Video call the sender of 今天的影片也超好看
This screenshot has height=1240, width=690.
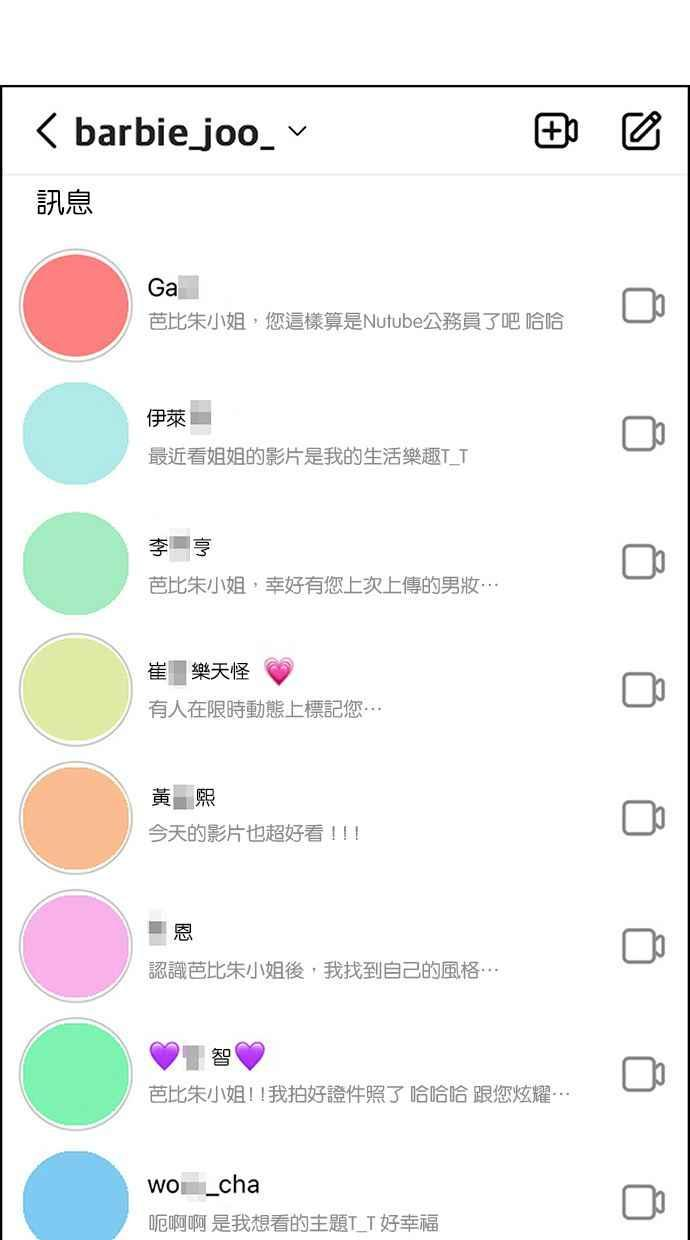pyautogui.click(x=643, y=818)
